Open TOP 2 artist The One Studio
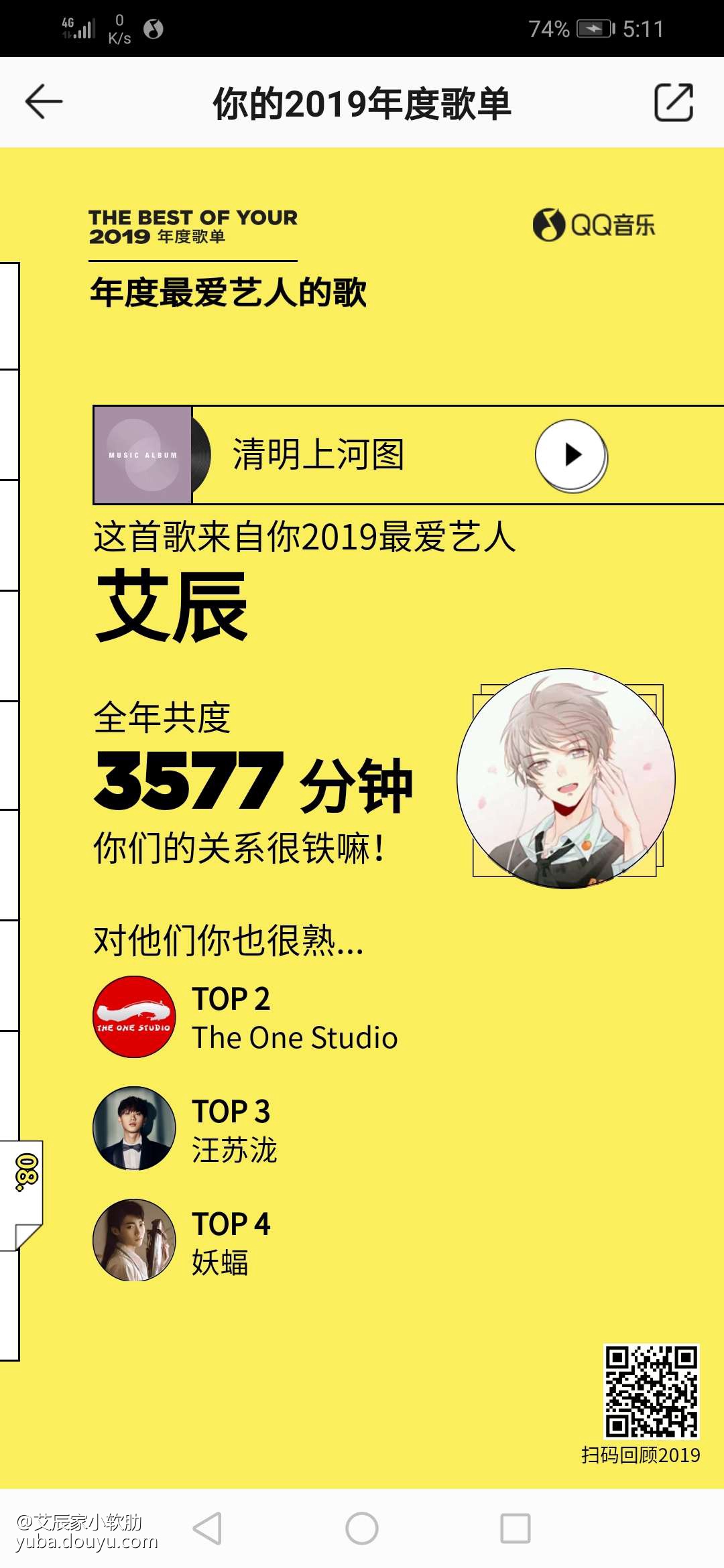 (x=134, y=1017)
